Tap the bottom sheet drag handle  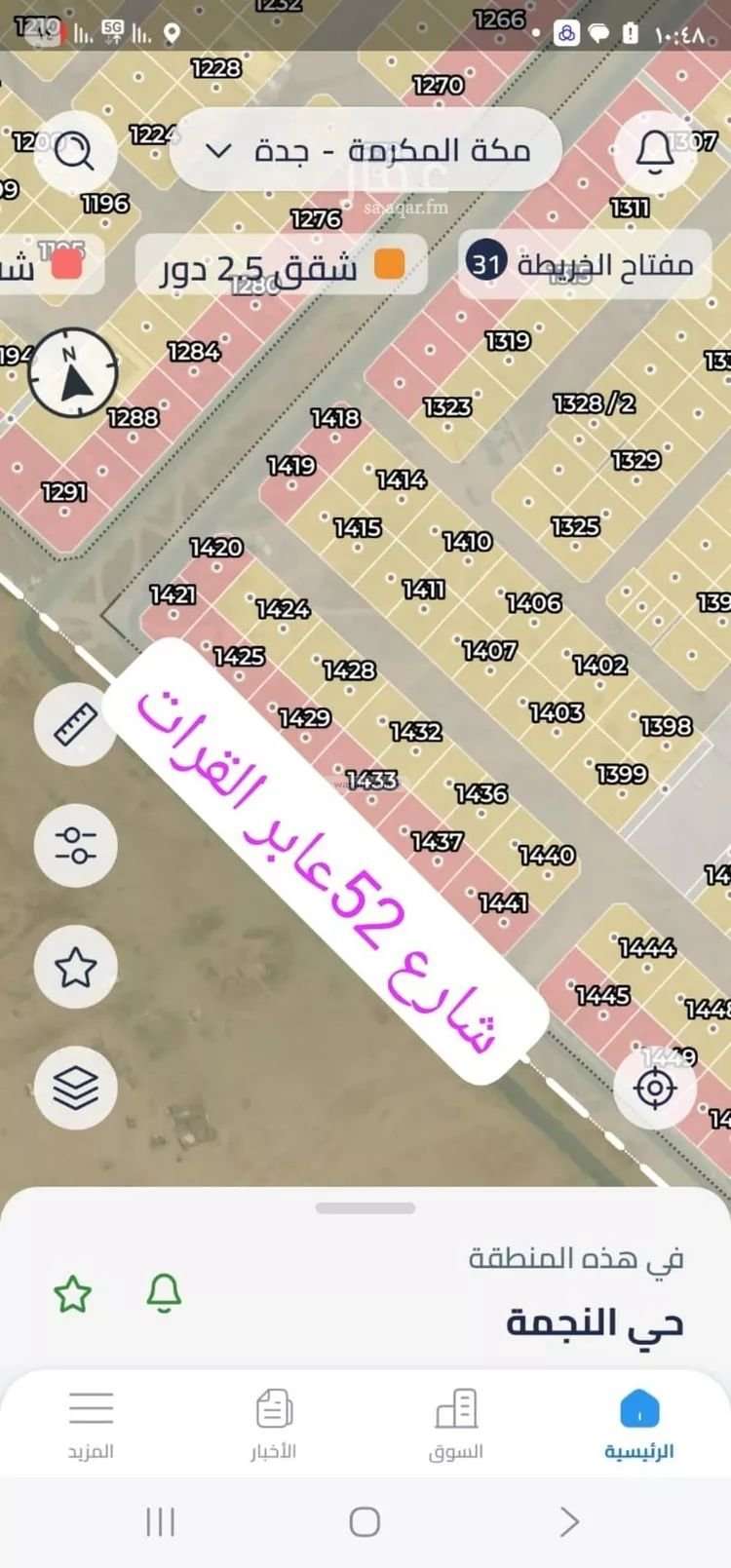tap(365, 1207)
